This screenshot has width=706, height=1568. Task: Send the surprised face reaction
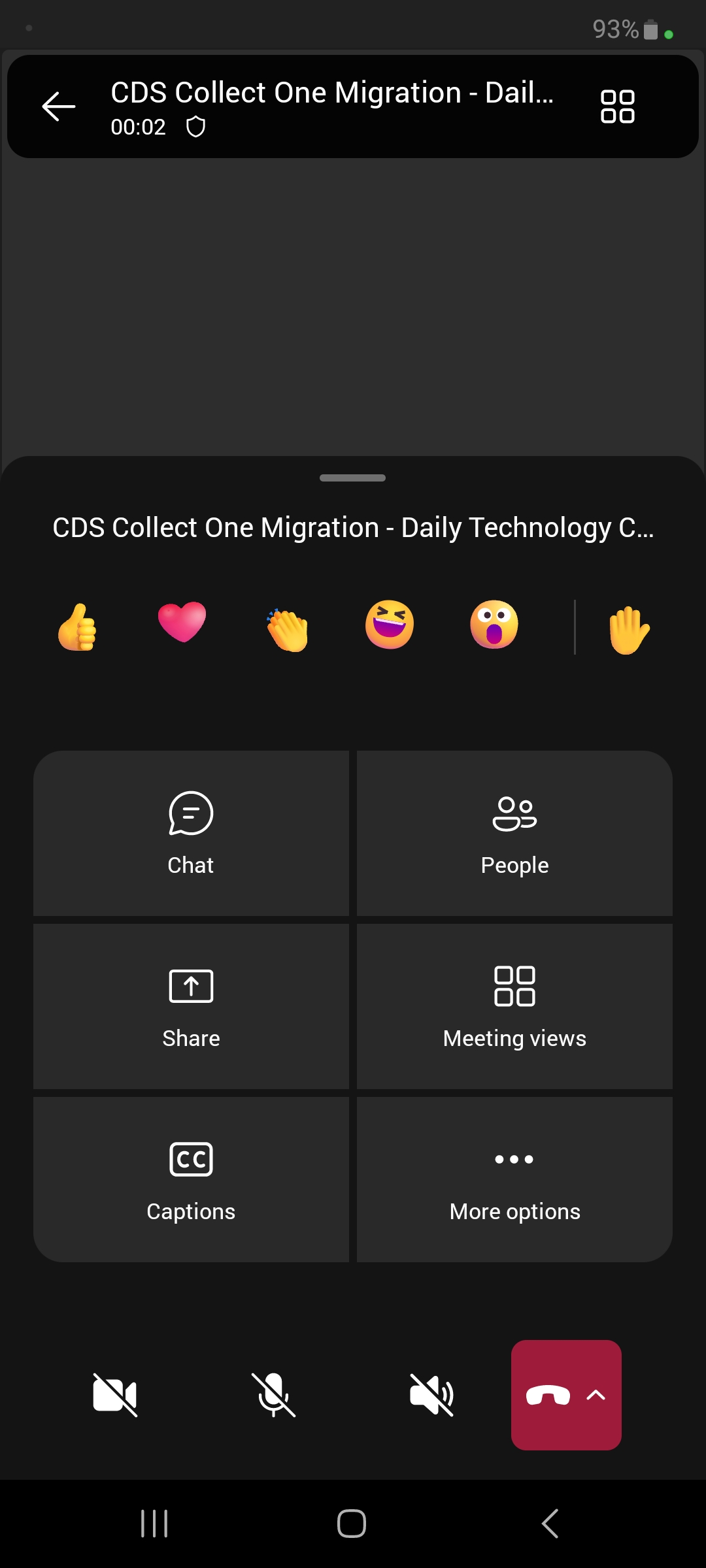tap(494, 625)
